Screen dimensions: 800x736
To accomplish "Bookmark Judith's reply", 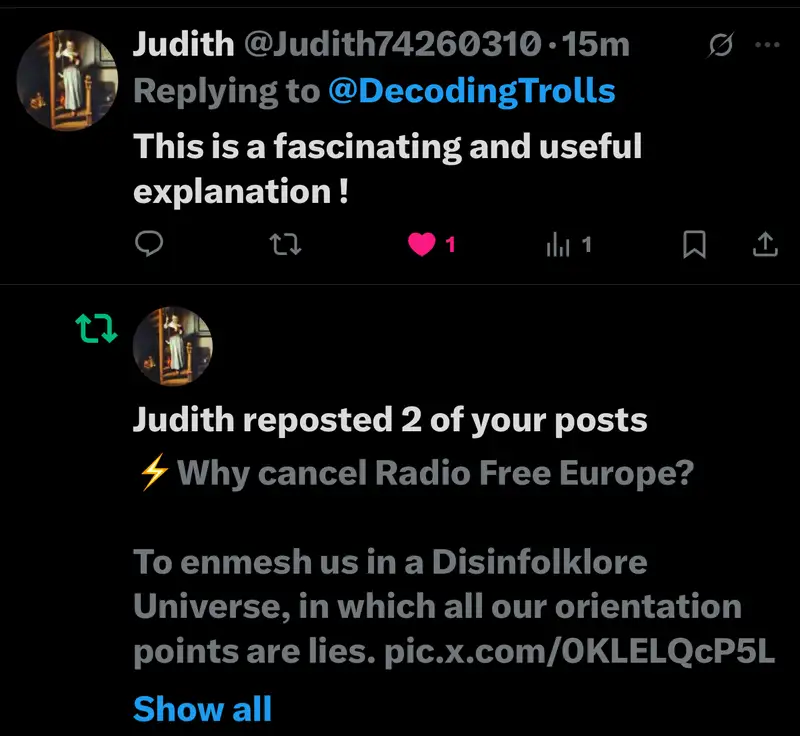I will pos(694,244).
